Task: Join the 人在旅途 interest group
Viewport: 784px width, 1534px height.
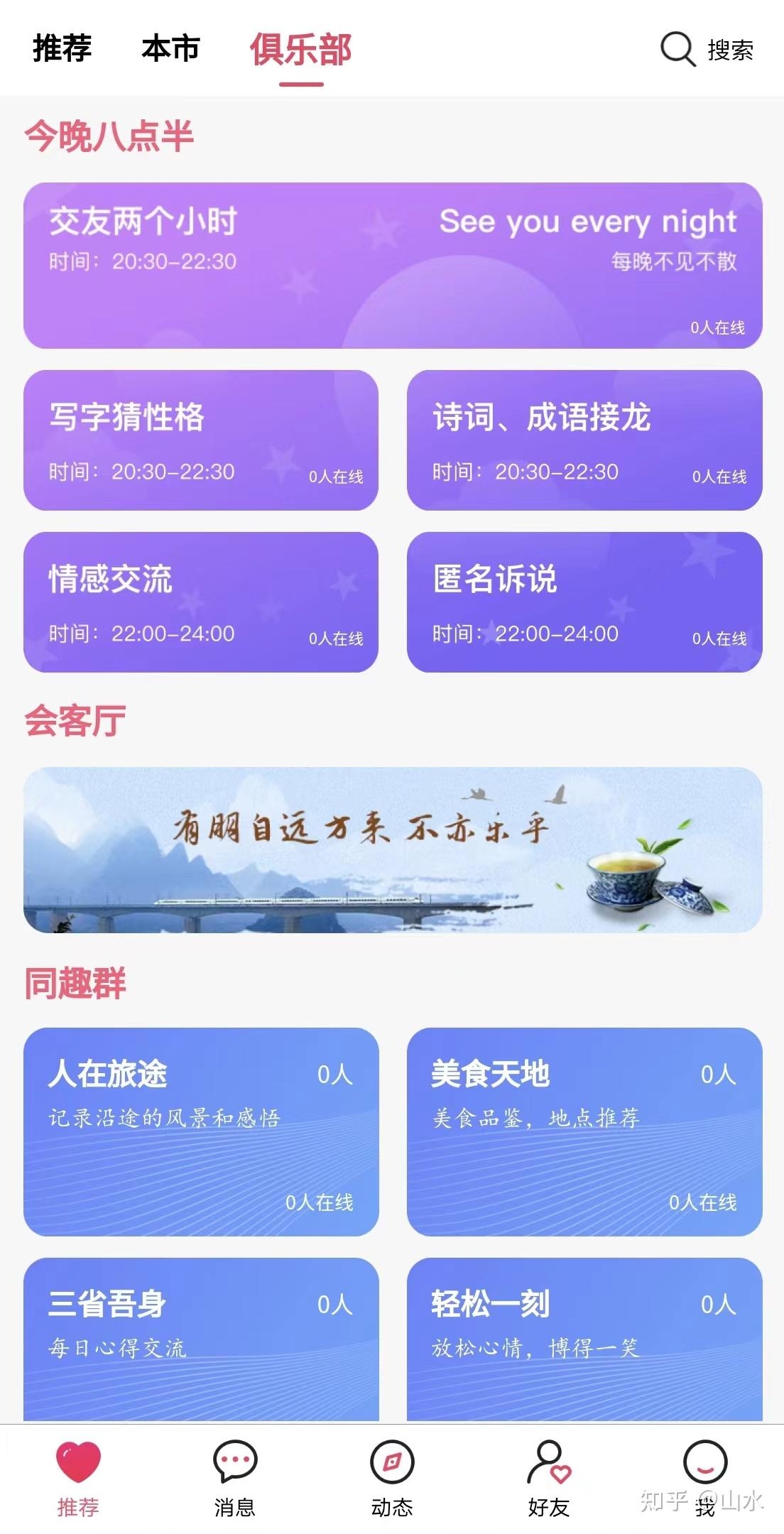Action: point(200,1129)
